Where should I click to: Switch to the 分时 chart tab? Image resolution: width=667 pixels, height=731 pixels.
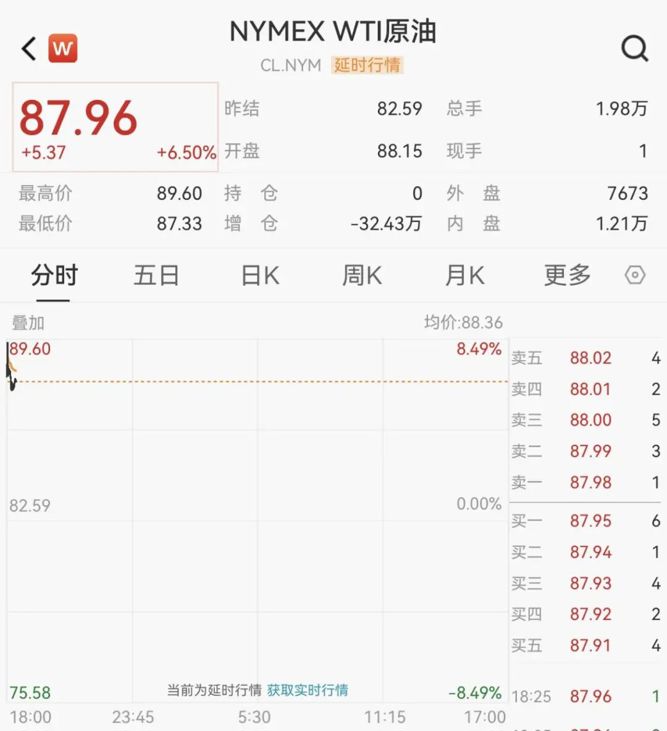point(54,275)
